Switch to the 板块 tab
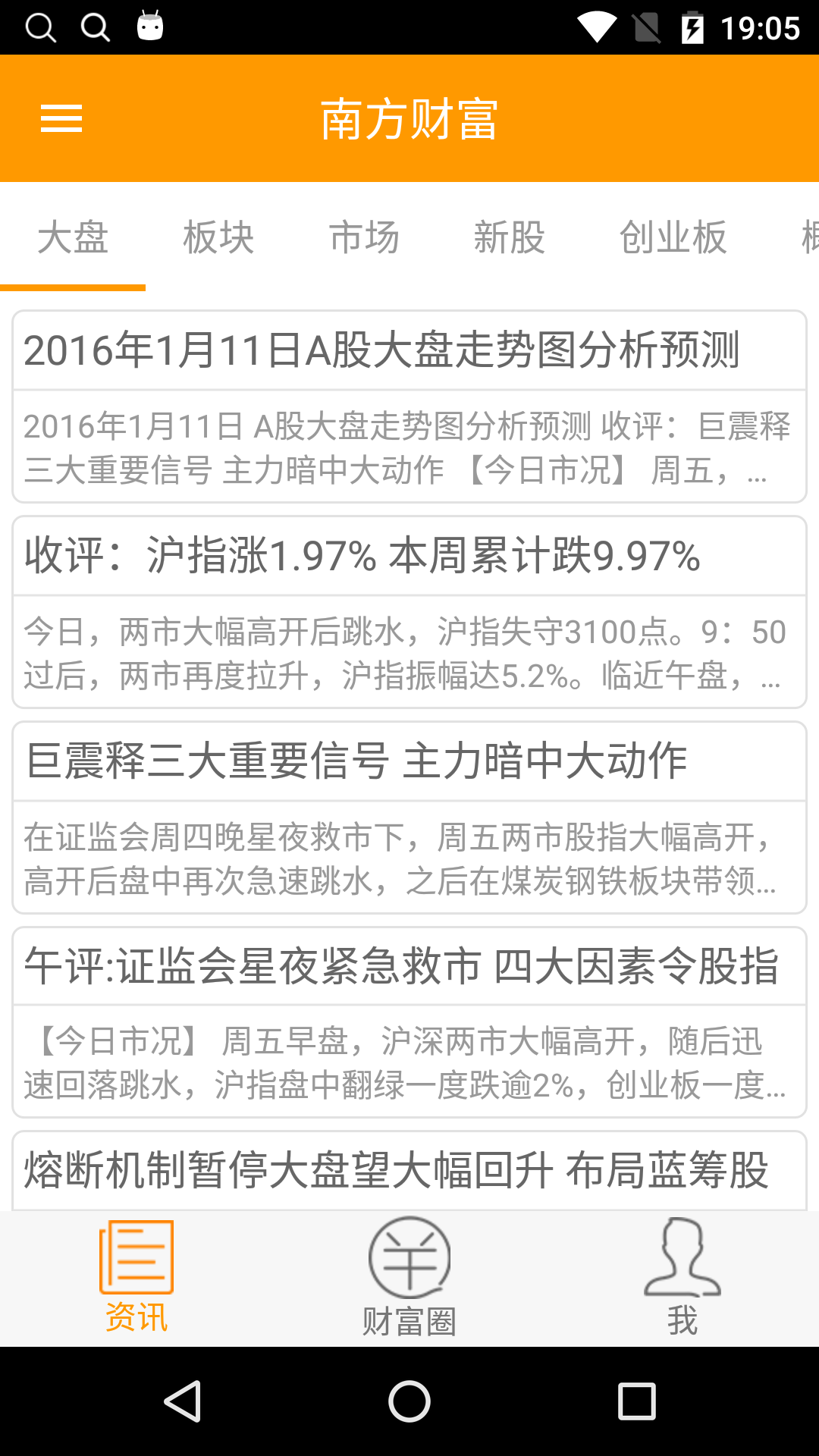 (218, 237)
